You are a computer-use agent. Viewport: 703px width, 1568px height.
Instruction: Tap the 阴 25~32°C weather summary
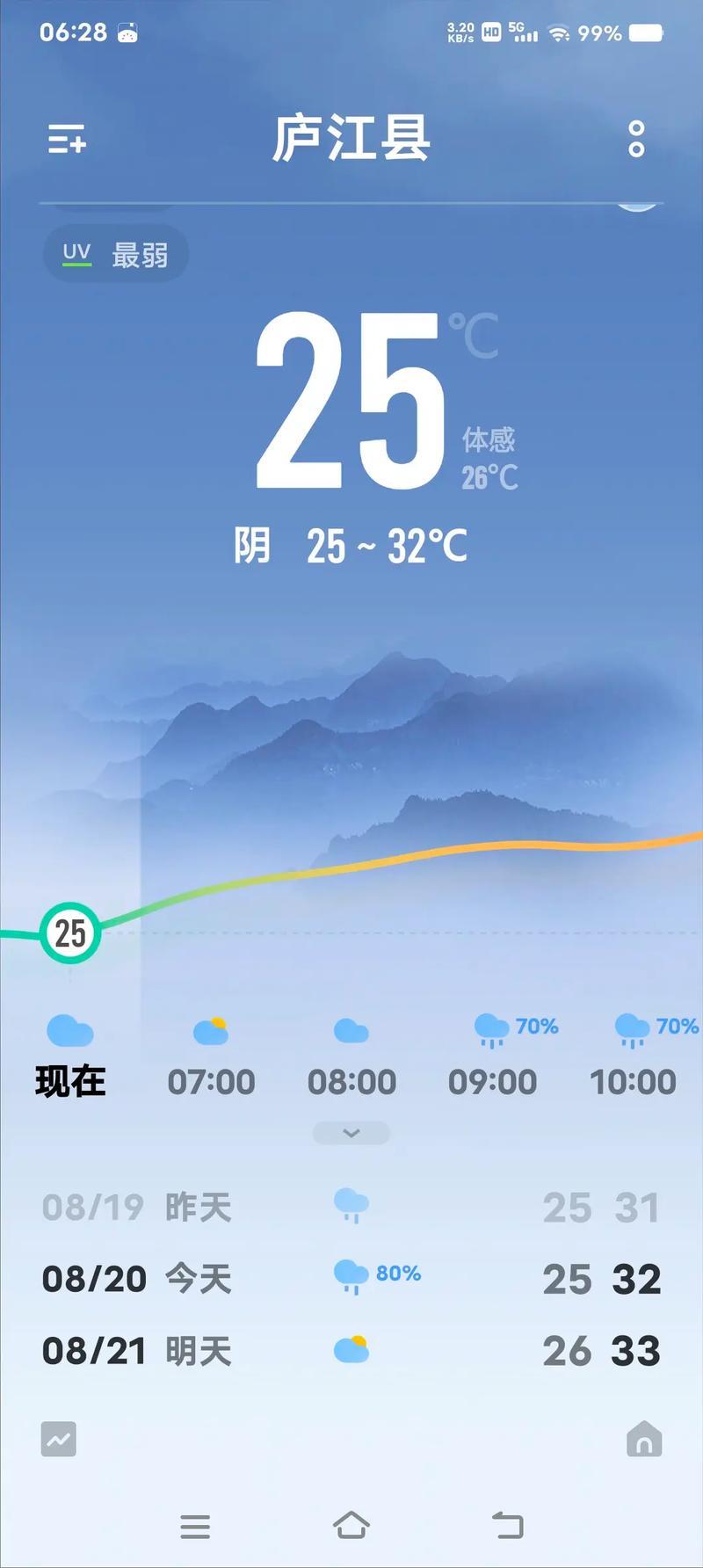(351, 545)
